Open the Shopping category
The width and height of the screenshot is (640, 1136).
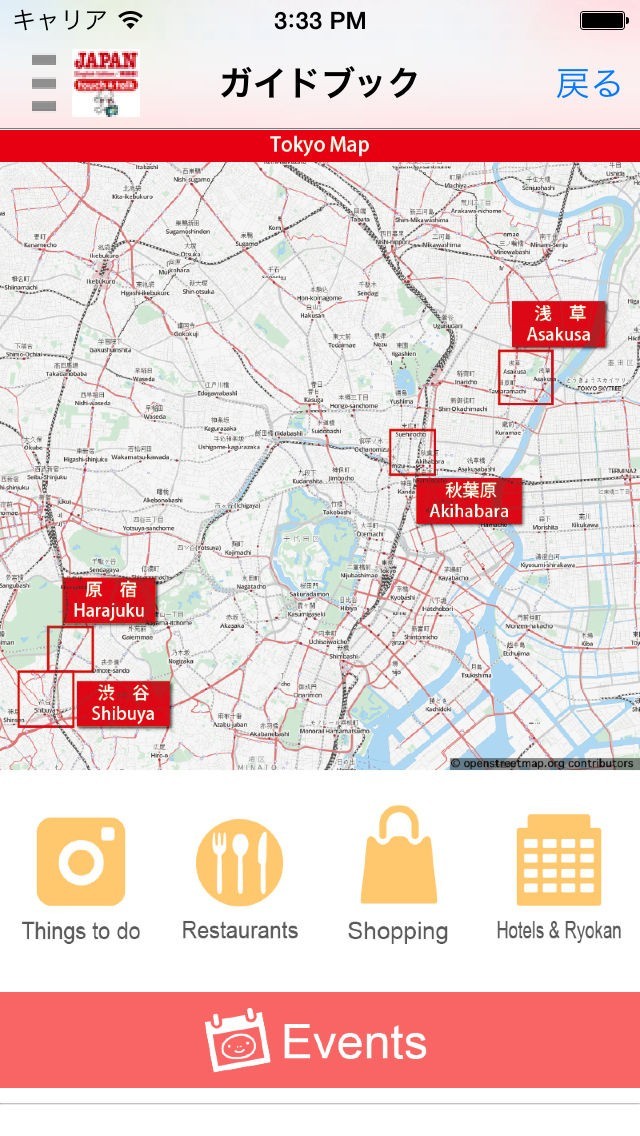click(x=398, y=875)
